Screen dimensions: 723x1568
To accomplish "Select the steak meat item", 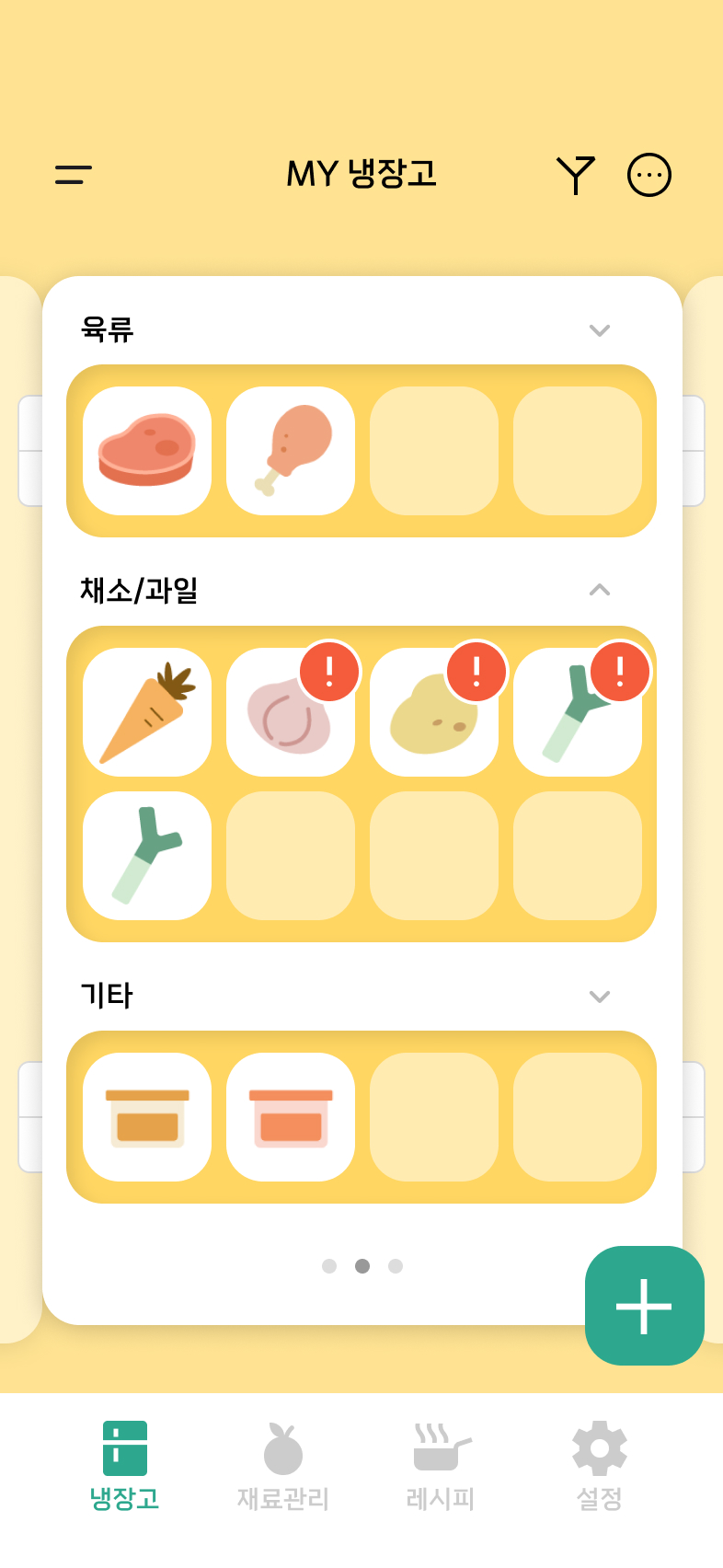I will tap(147, 451).
